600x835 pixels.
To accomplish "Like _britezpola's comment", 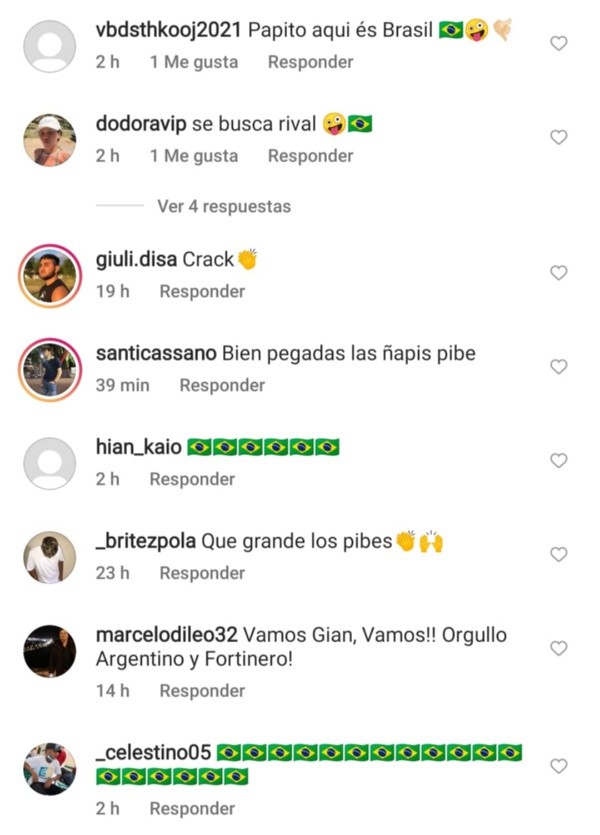I will tap(559, 554).
